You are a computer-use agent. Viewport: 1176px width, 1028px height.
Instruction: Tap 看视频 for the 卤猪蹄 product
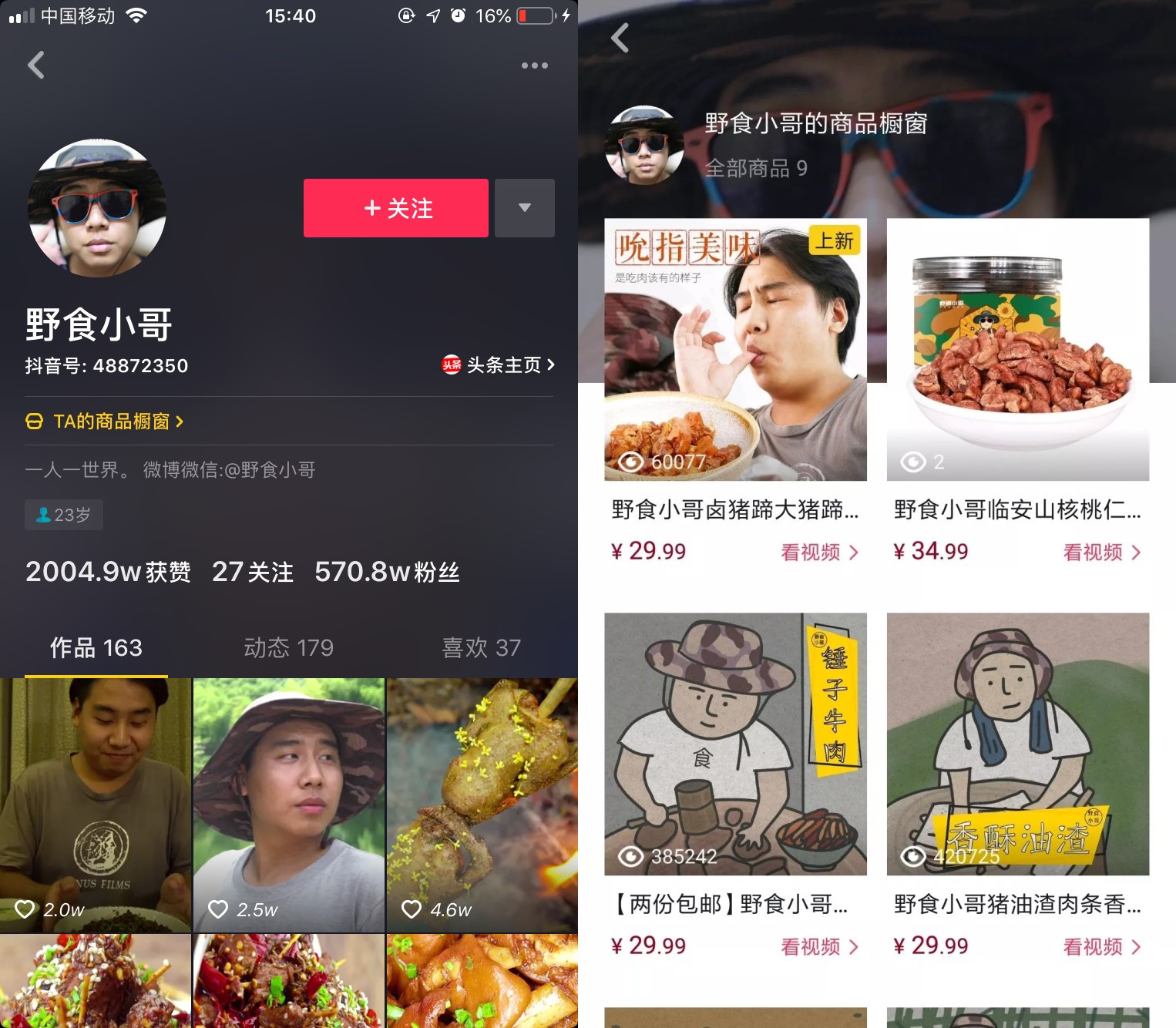pyautogui.click(x=819, y=553)
